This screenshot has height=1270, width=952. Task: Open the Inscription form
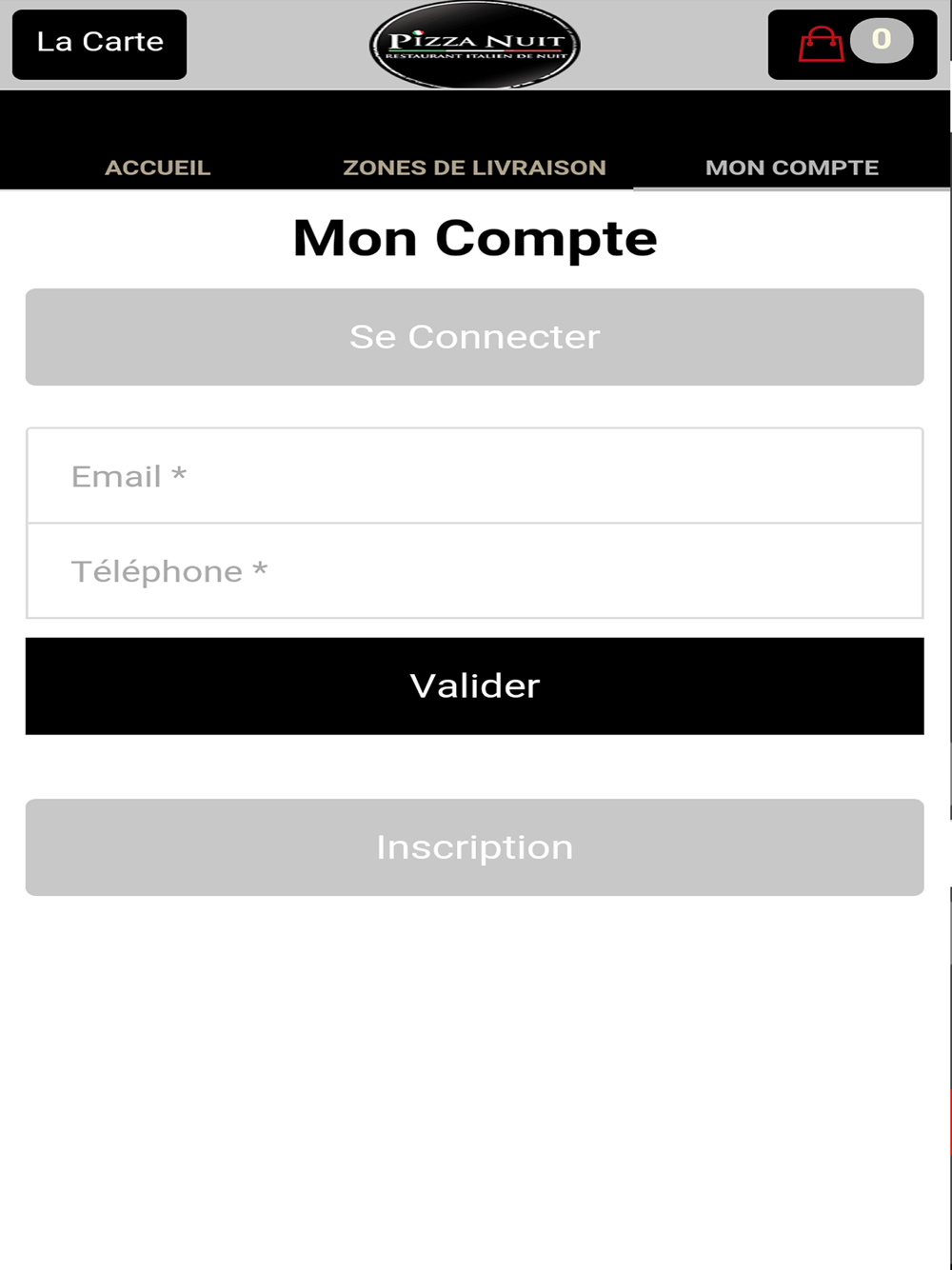(x=474, y=847)
